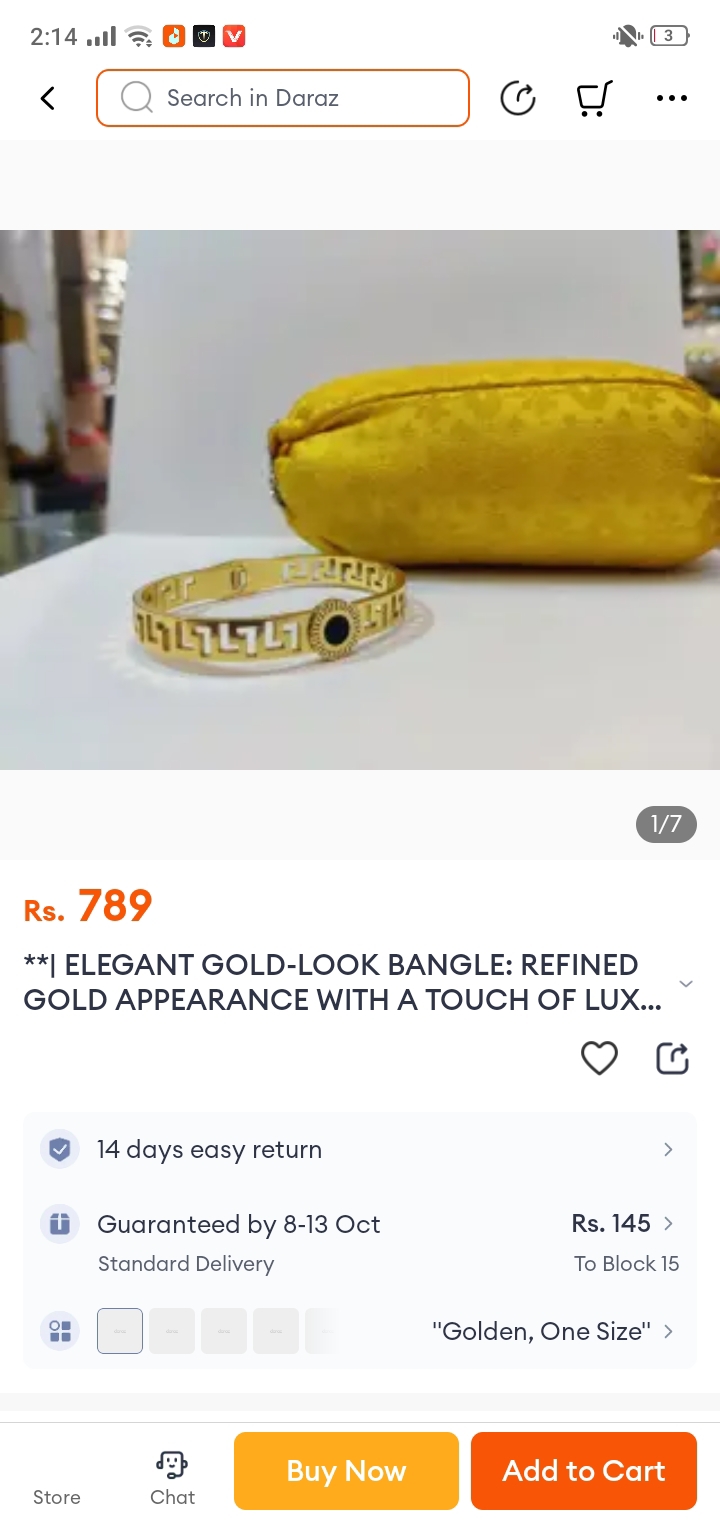The height and width of the screenshot is (1520, 720).
Task: Expand the full product title
Action: click(x=686, y=984)
